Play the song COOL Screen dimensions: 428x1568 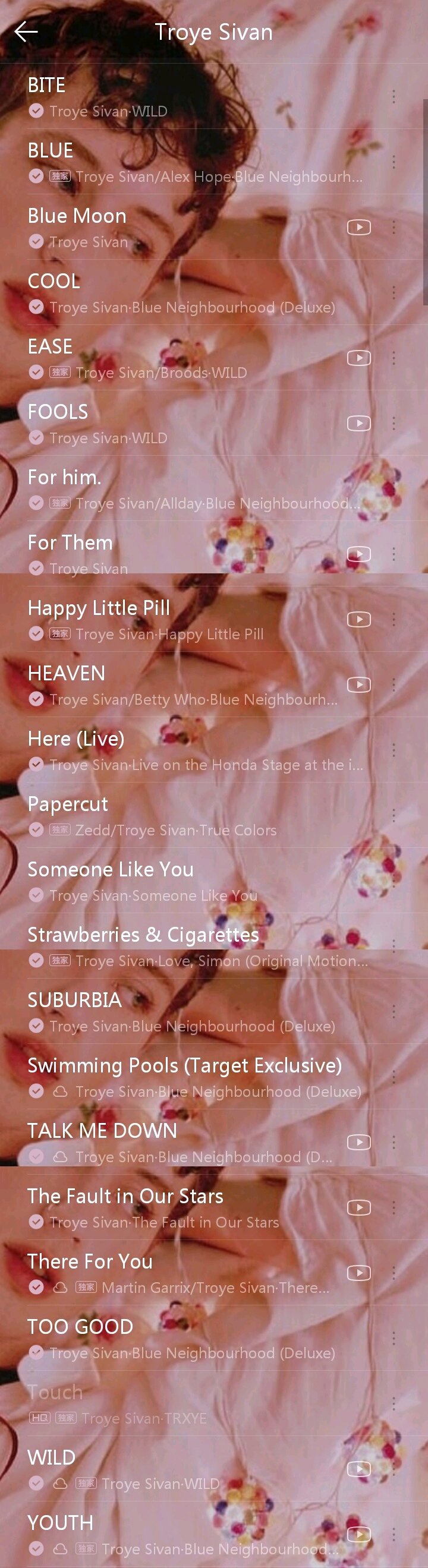click(x=182, y=292)
